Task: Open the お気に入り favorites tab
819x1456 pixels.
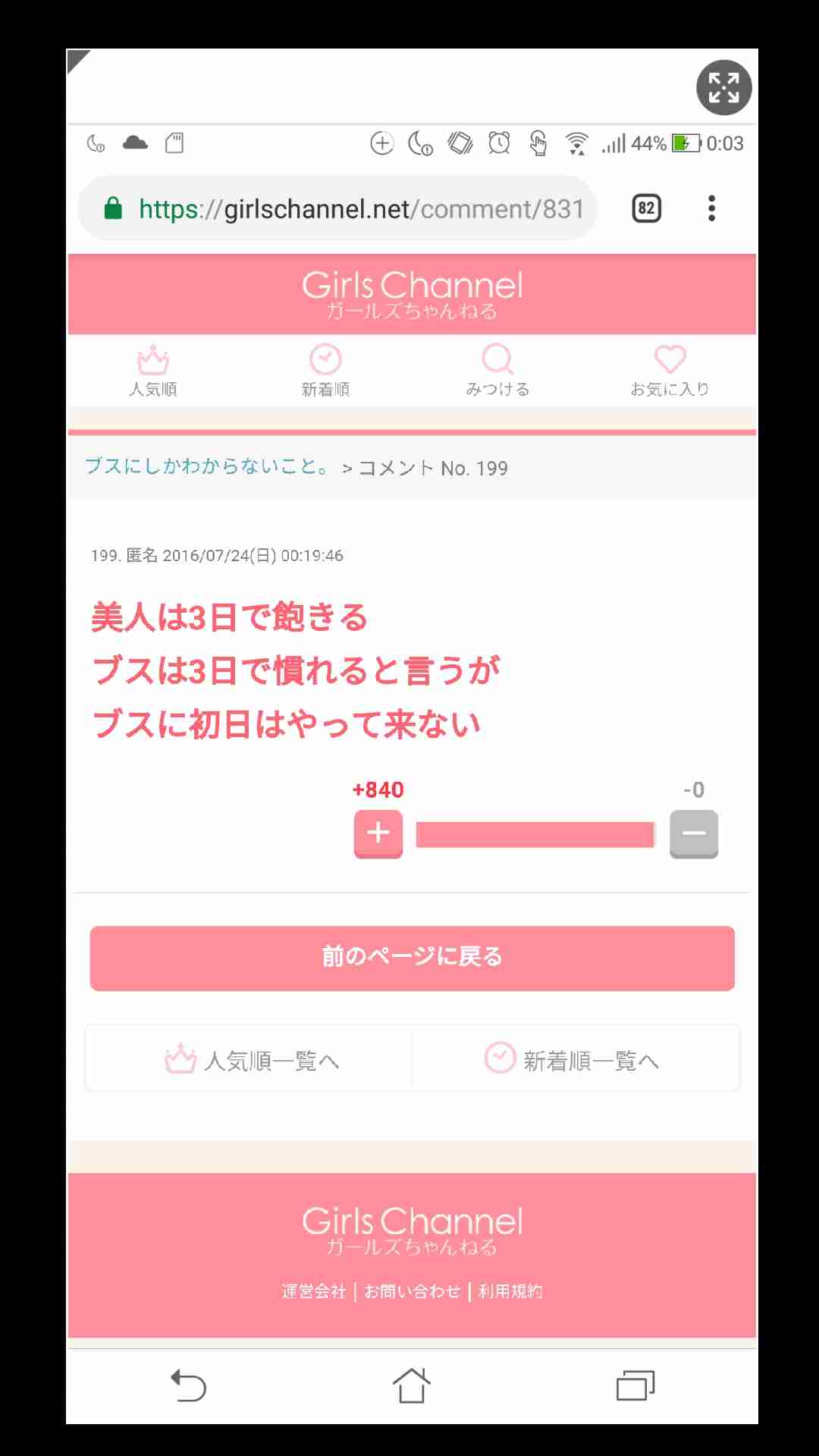Action: pyautogui.click(x=670, y=371)
